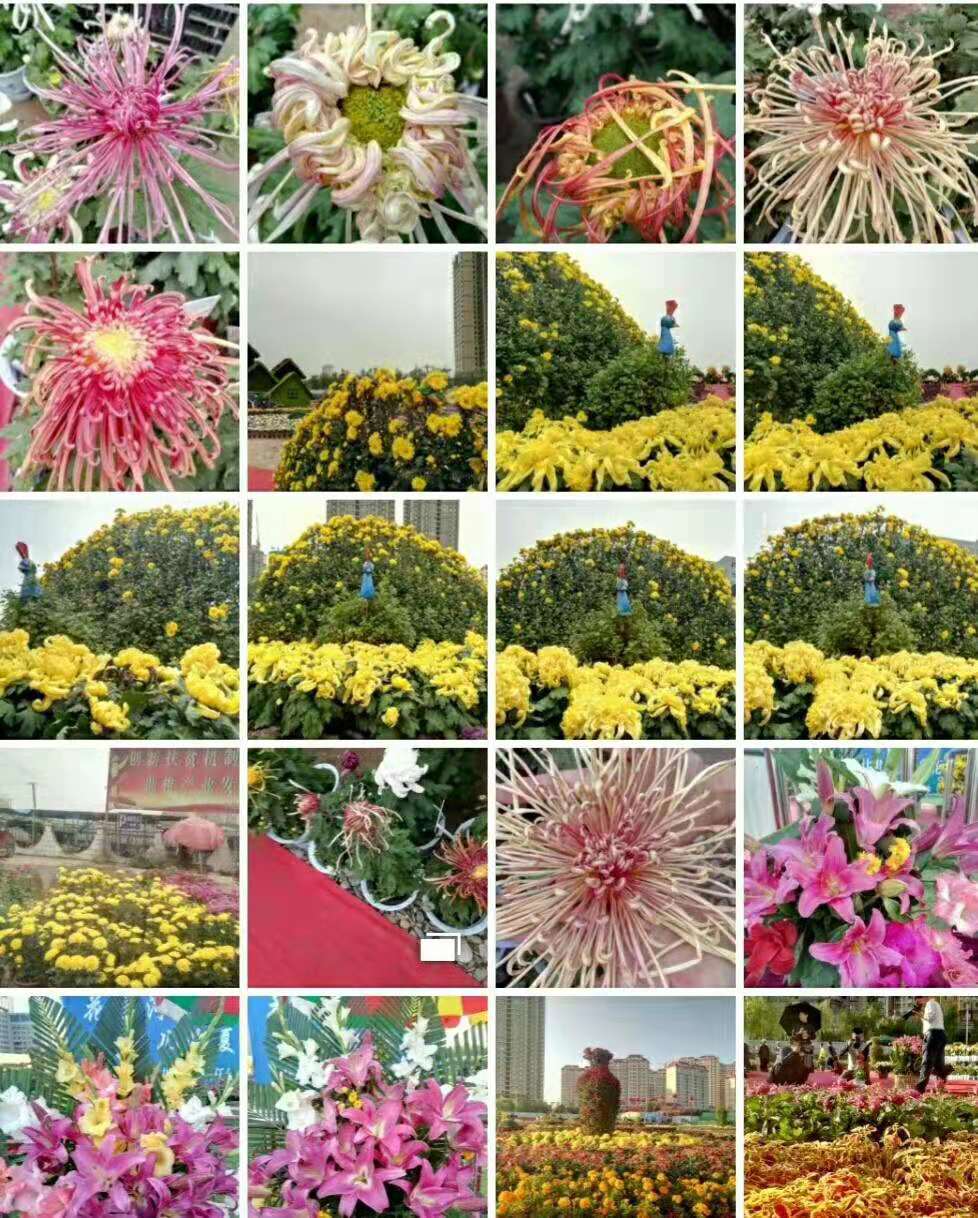Viewport: 978px width, 1218px height.
Task: View the close-up of the cream and pink spider chrysanthemum held in a hand
Action: (x=615, y=867)
